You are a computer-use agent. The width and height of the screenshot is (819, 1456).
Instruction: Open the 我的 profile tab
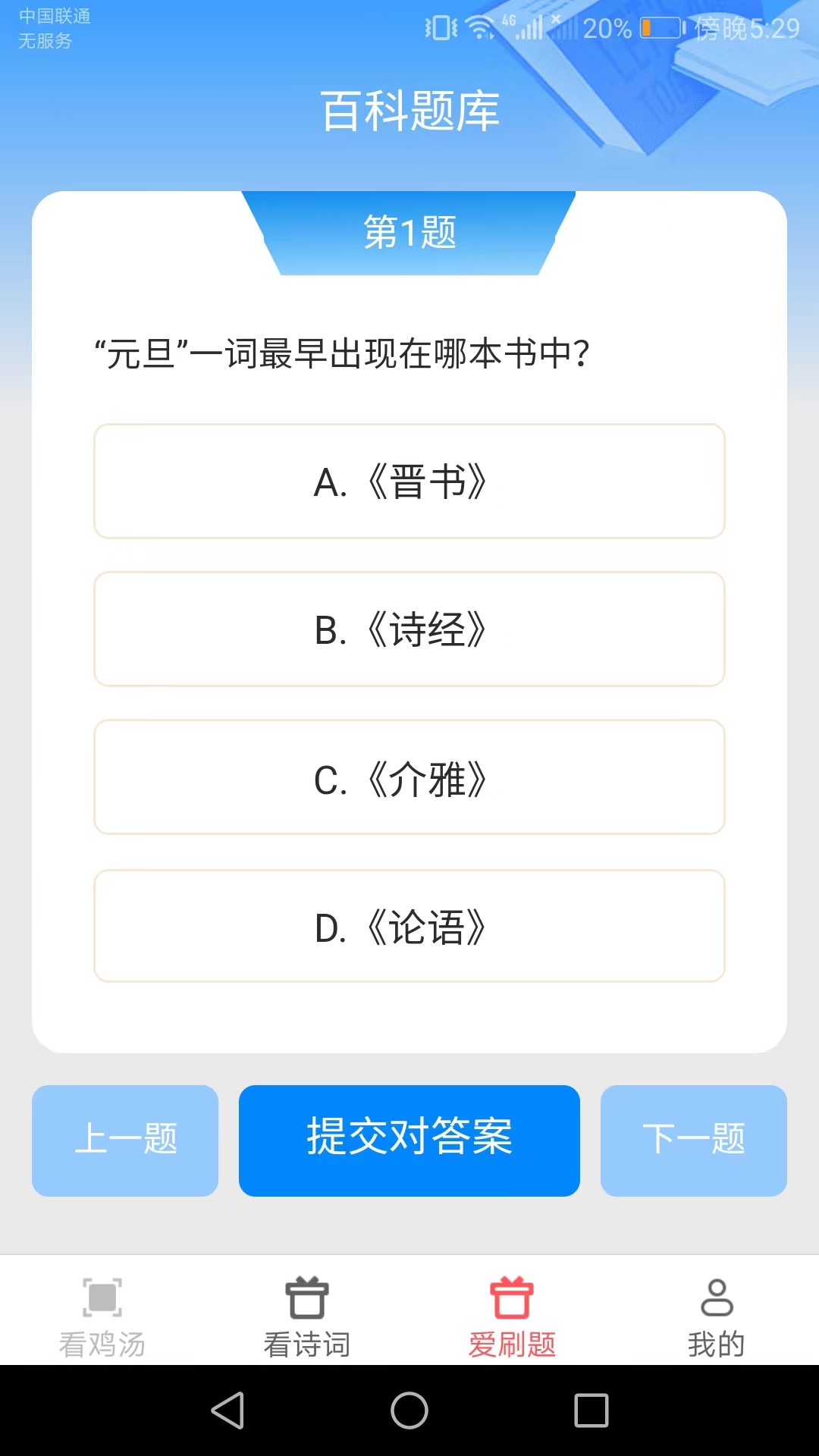[x=717, y=1318]
